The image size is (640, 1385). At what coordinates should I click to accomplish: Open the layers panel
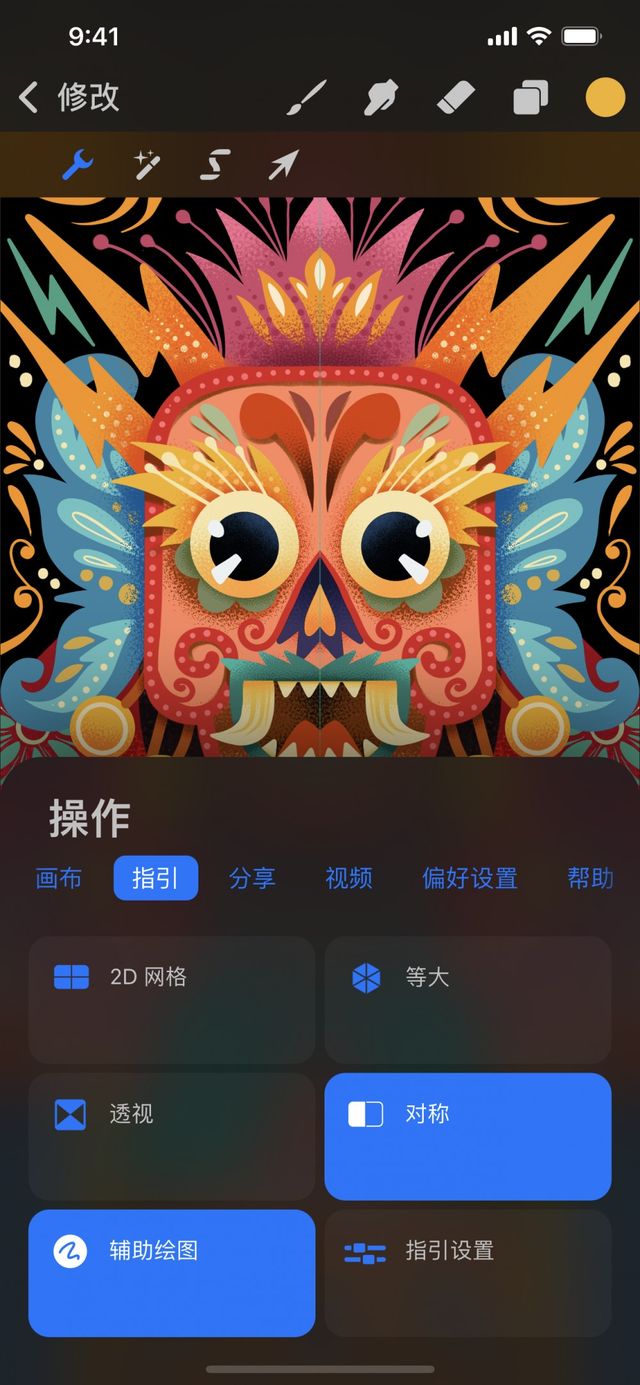coord(530,98)
